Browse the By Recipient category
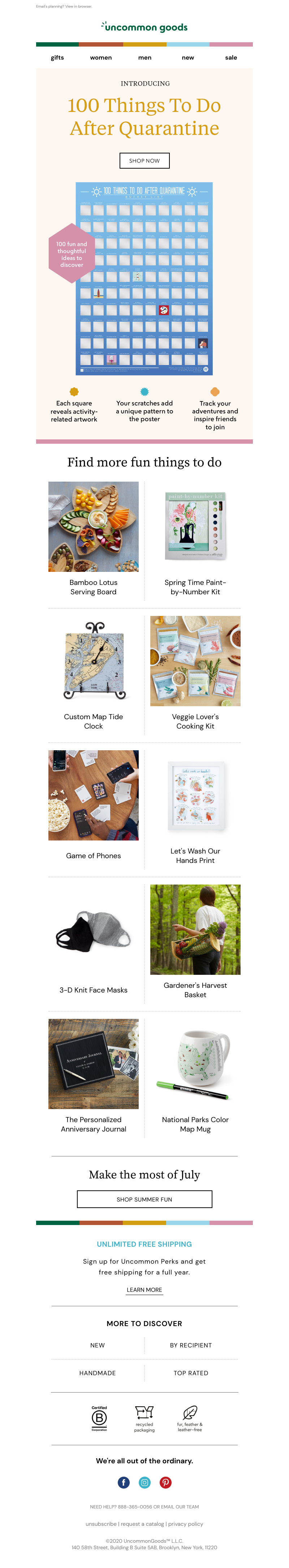This screenshot has height=1568, width=289. point(190,1345)
